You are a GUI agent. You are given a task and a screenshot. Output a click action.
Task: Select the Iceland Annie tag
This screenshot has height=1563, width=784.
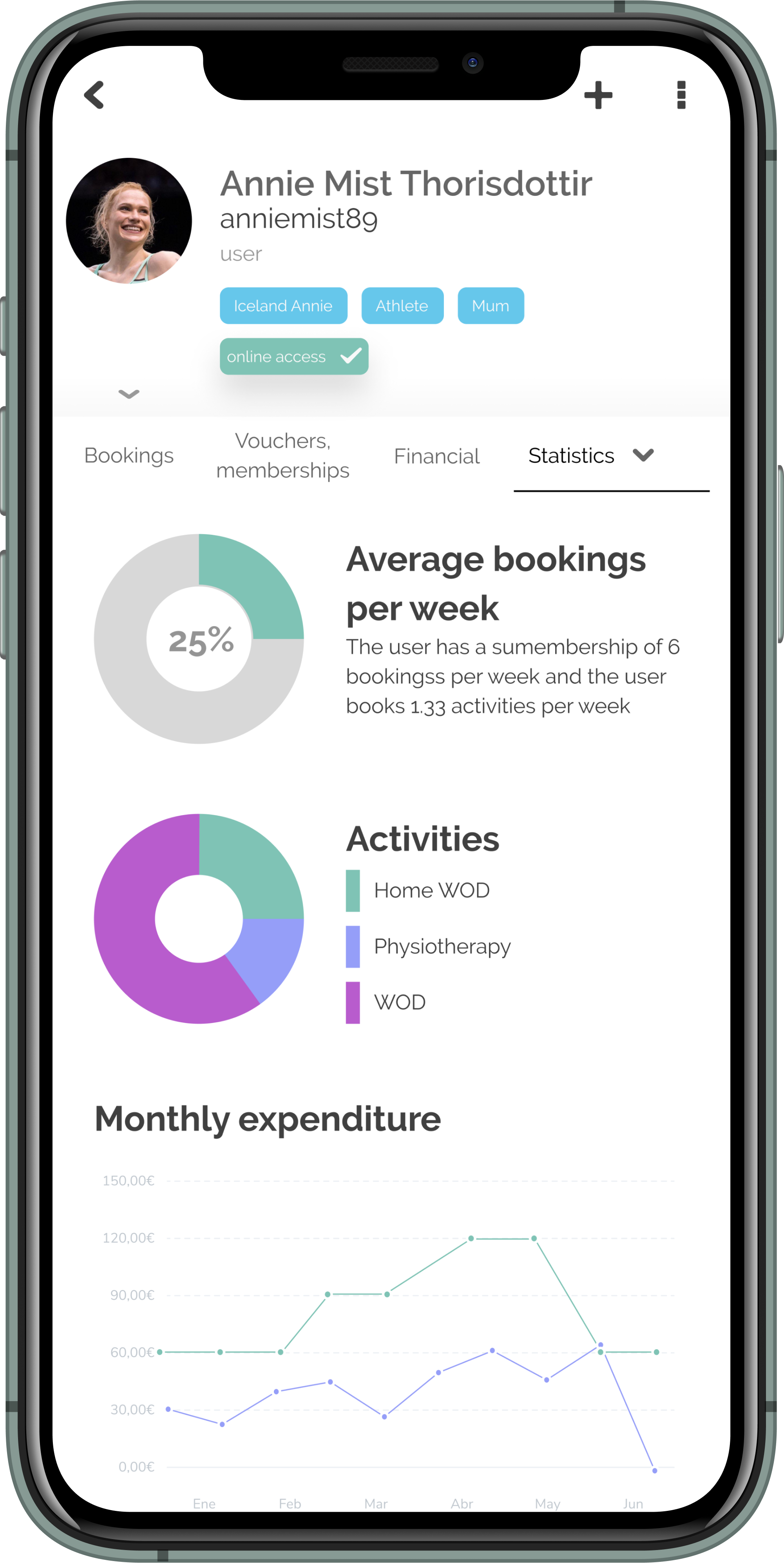tap(283, 306)
